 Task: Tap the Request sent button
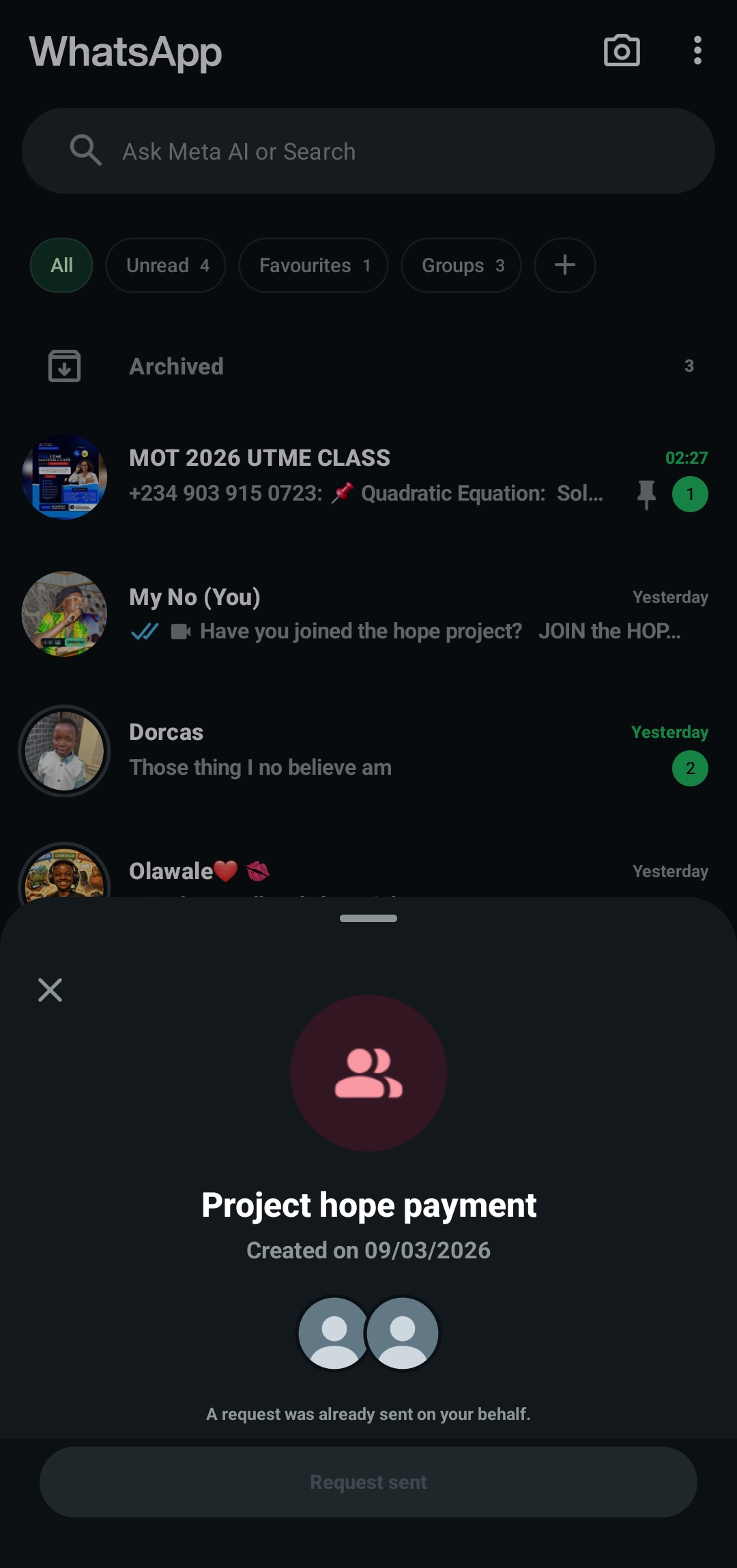[x=369, y=1482]
